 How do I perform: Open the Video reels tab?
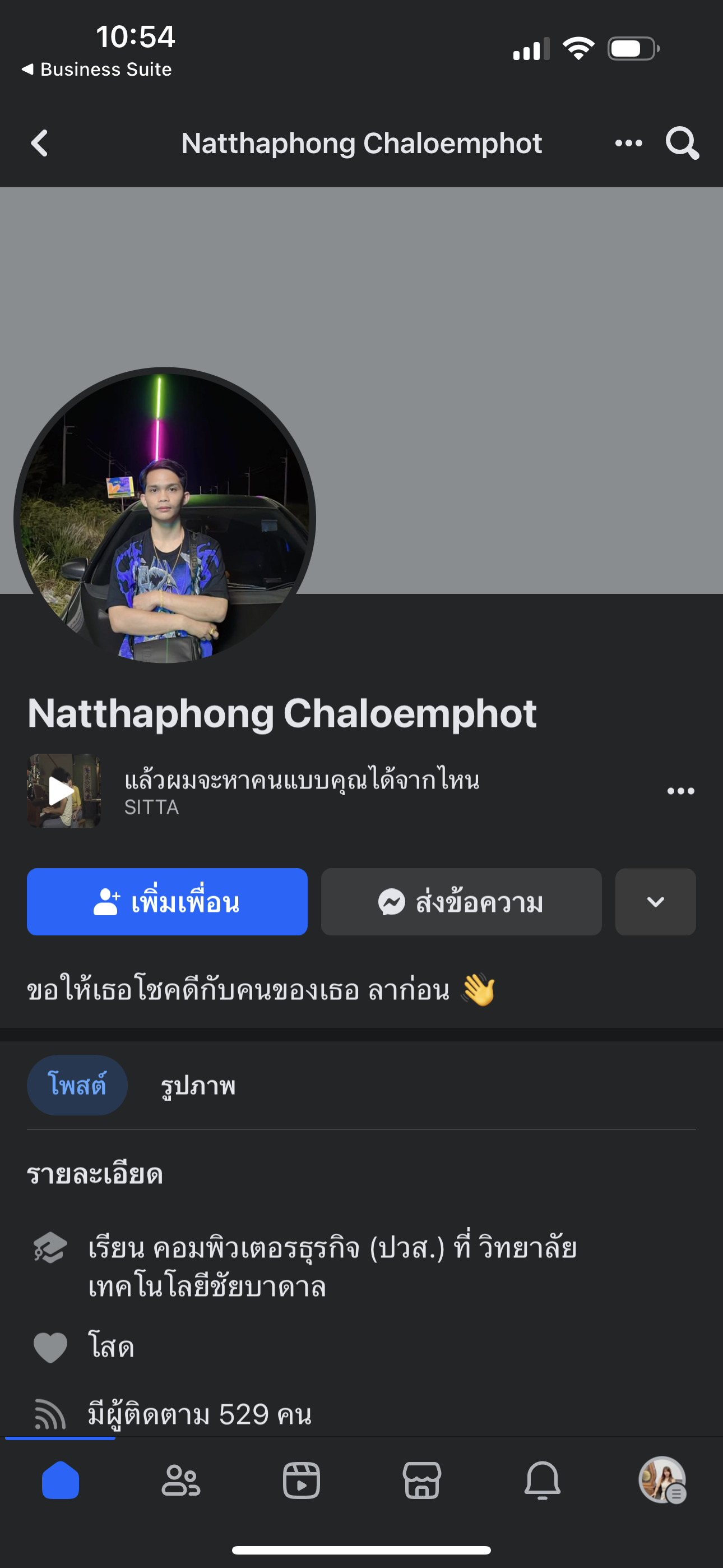[302, 1480]
